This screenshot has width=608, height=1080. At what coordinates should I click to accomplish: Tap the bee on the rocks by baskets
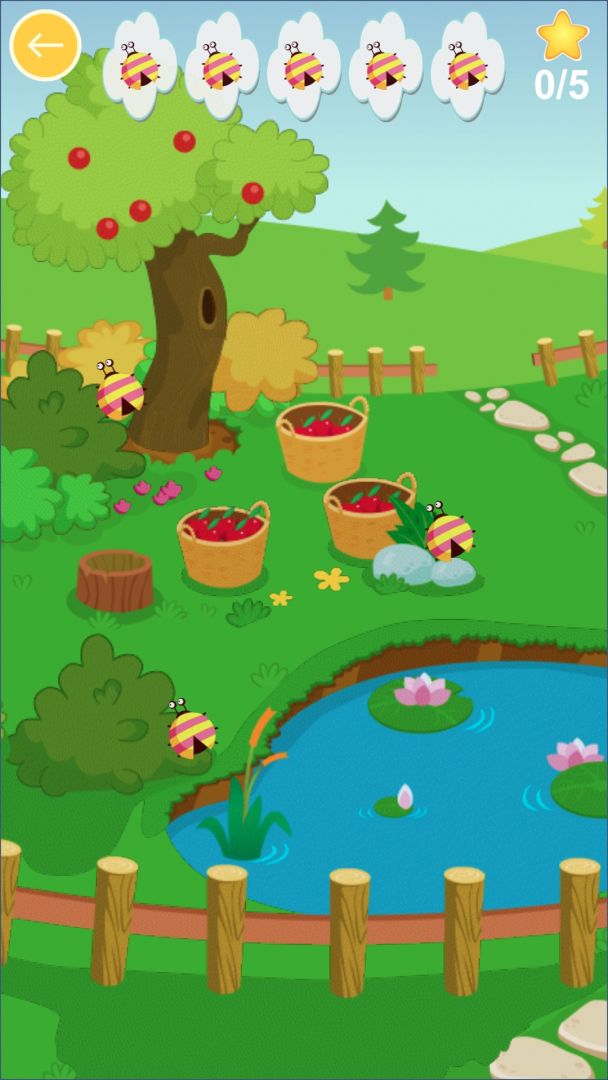pos(449,535)
